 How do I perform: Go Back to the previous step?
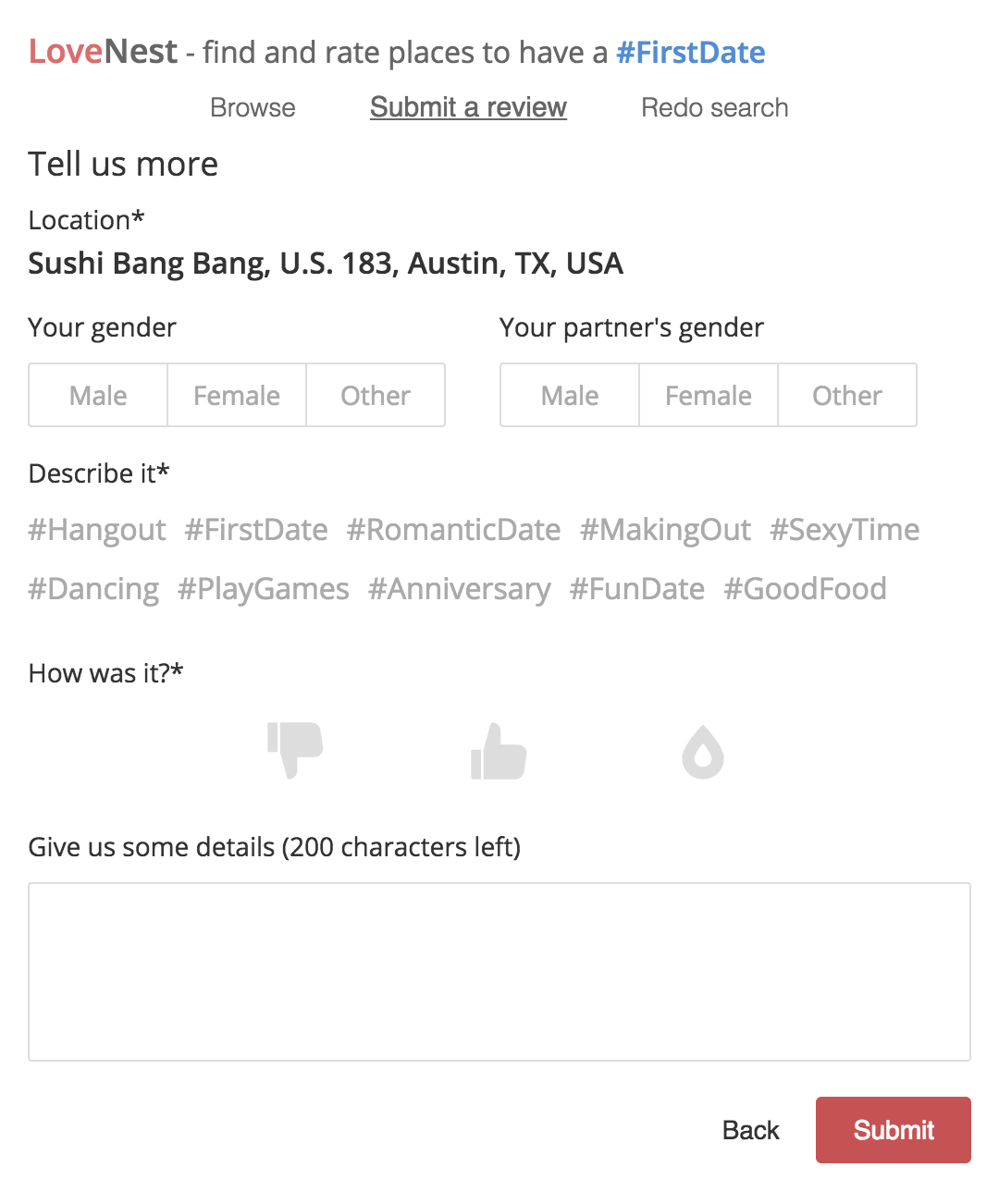[x=750, y=1130]
